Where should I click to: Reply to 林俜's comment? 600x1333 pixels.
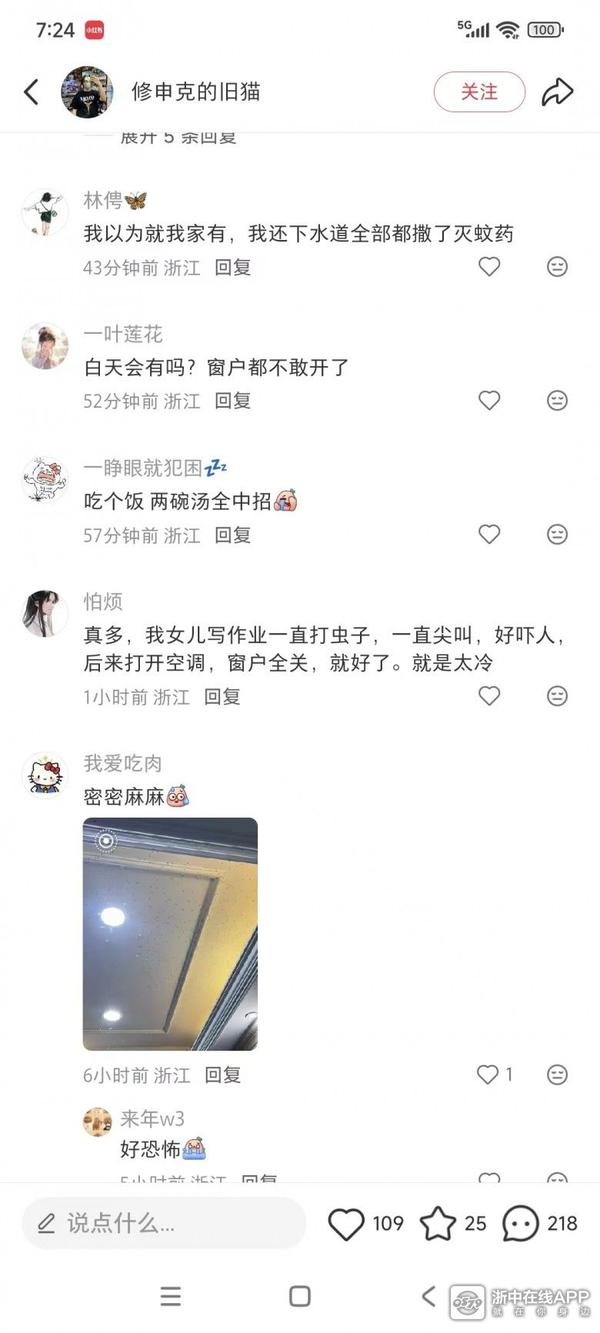[233, 267]
